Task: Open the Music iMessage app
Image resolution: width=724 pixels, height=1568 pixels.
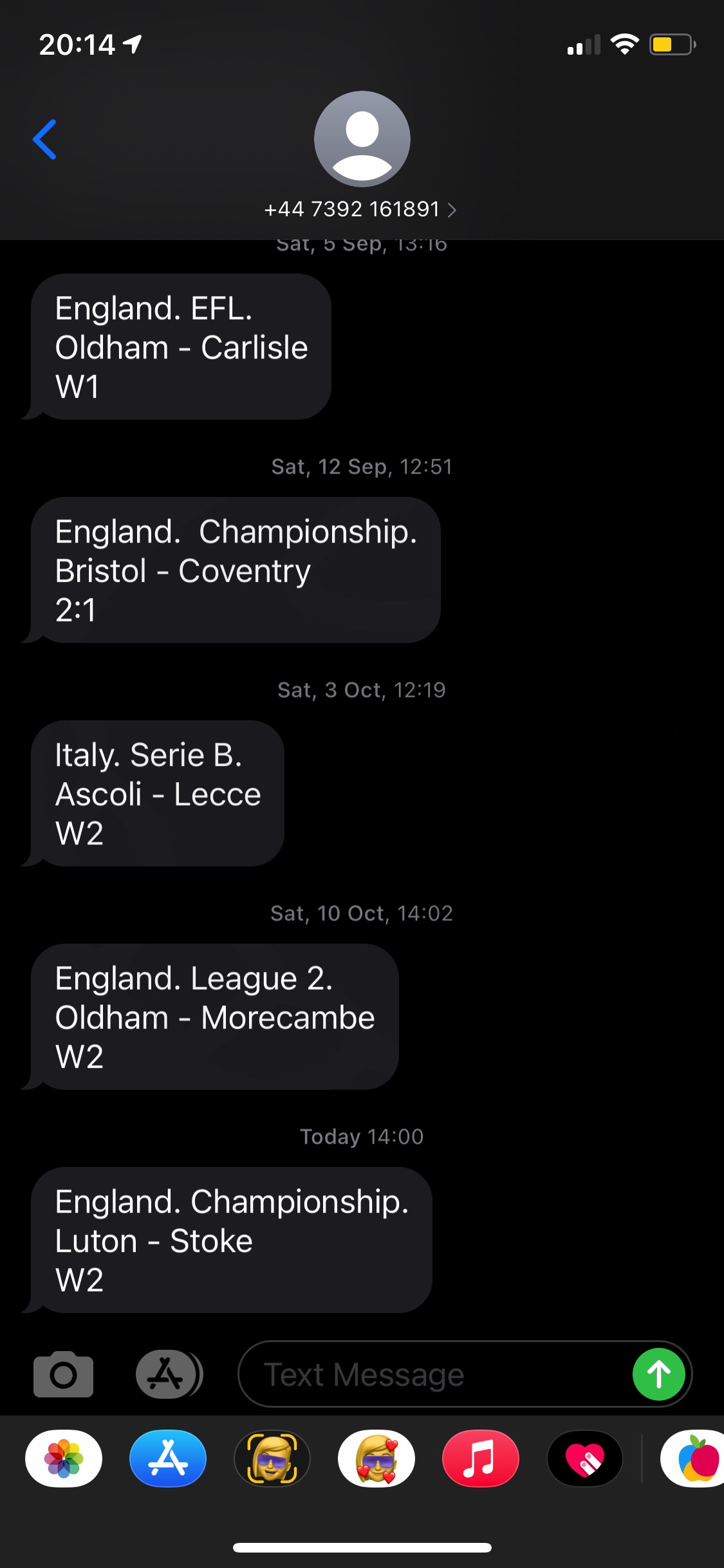Action: (x=481, y=1459)
